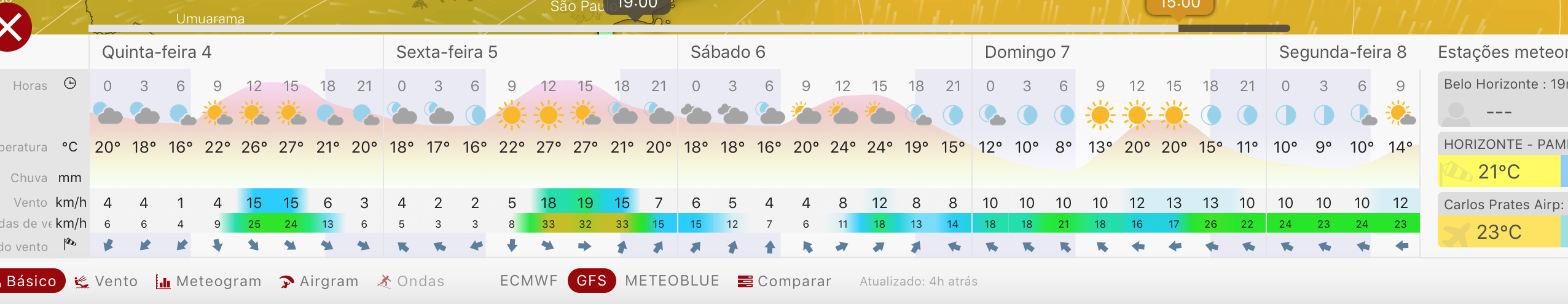Select the GFS forecast model
1568x304 pixels.
[x=591, y=281]
